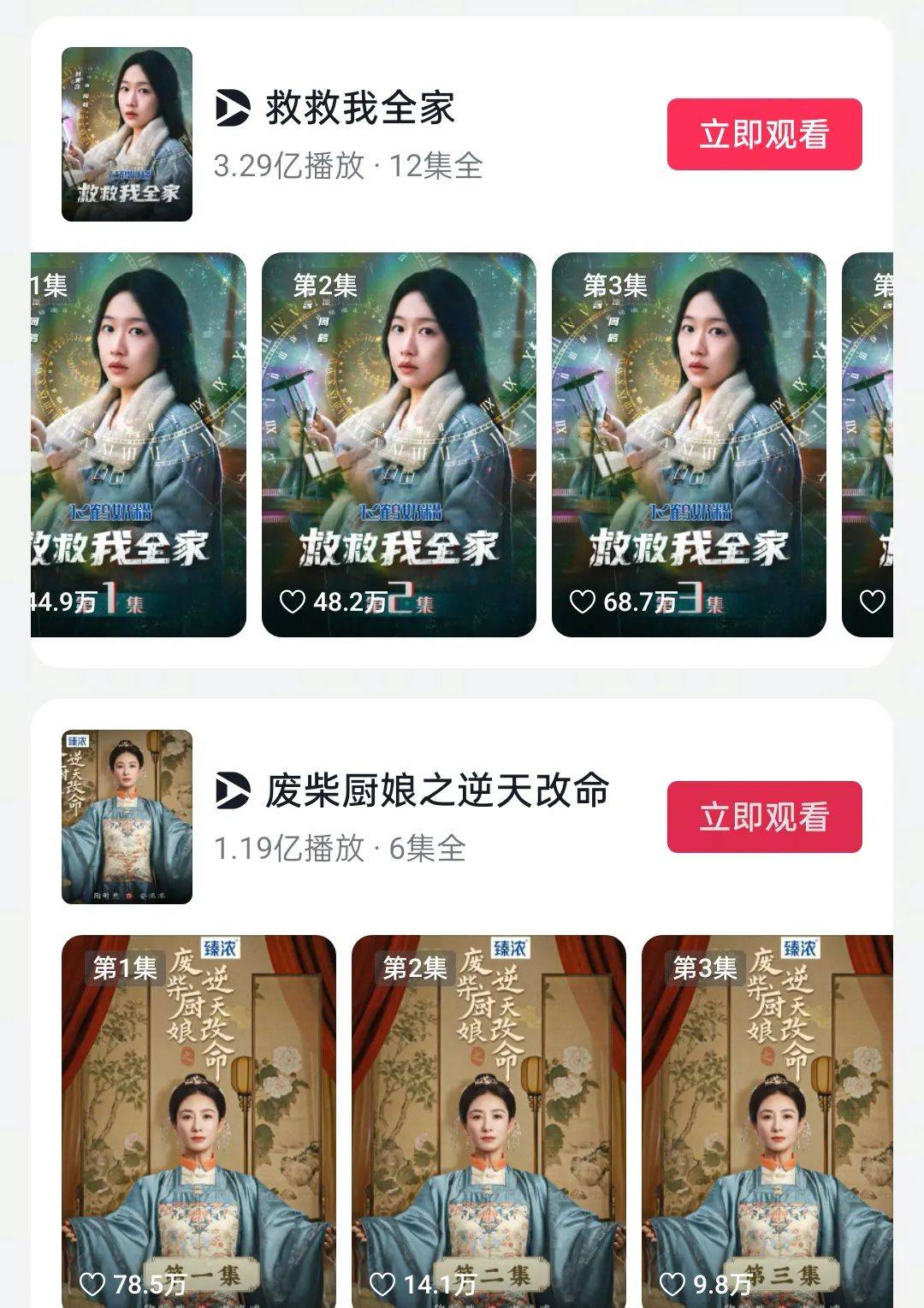Play episode 第2集 of 救救我全家
Screen dimensions: 924x1308
point(399,445)
